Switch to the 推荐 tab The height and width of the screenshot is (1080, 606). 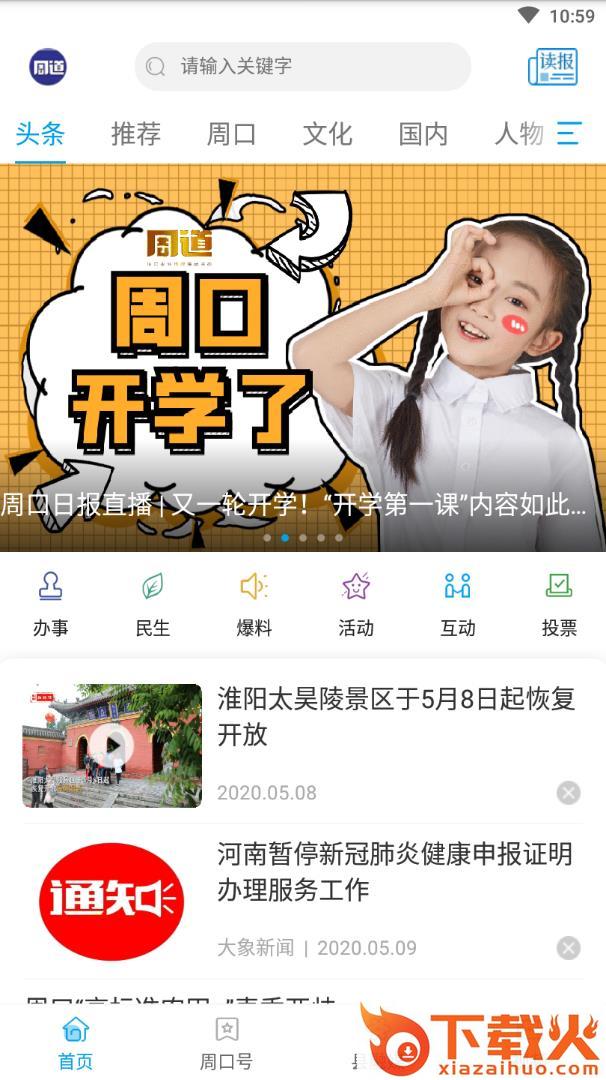[x=136, y=134]
